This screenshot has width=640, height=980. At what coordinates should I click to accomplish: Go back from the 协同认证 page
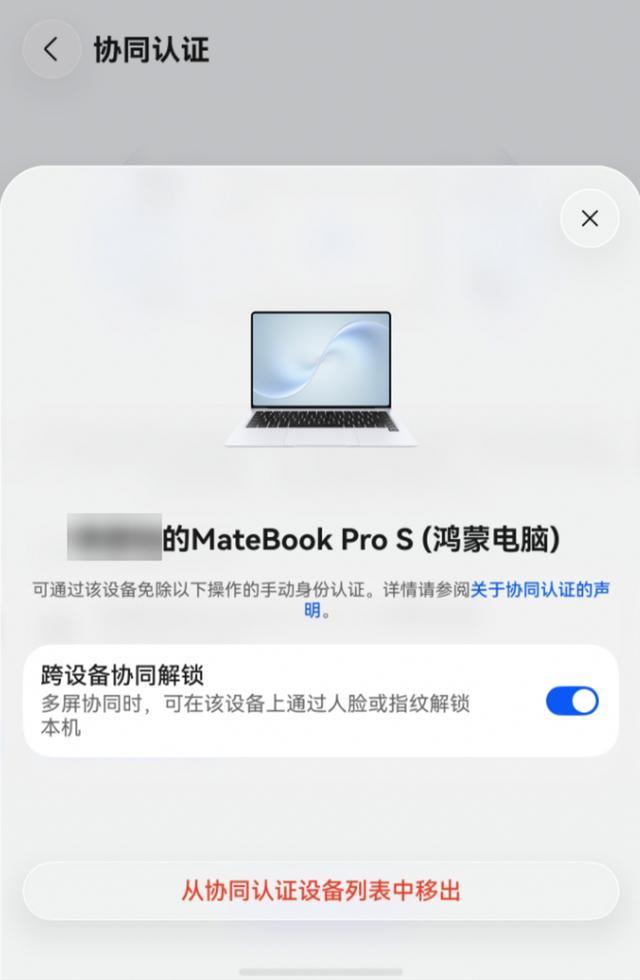coord(51,49)
